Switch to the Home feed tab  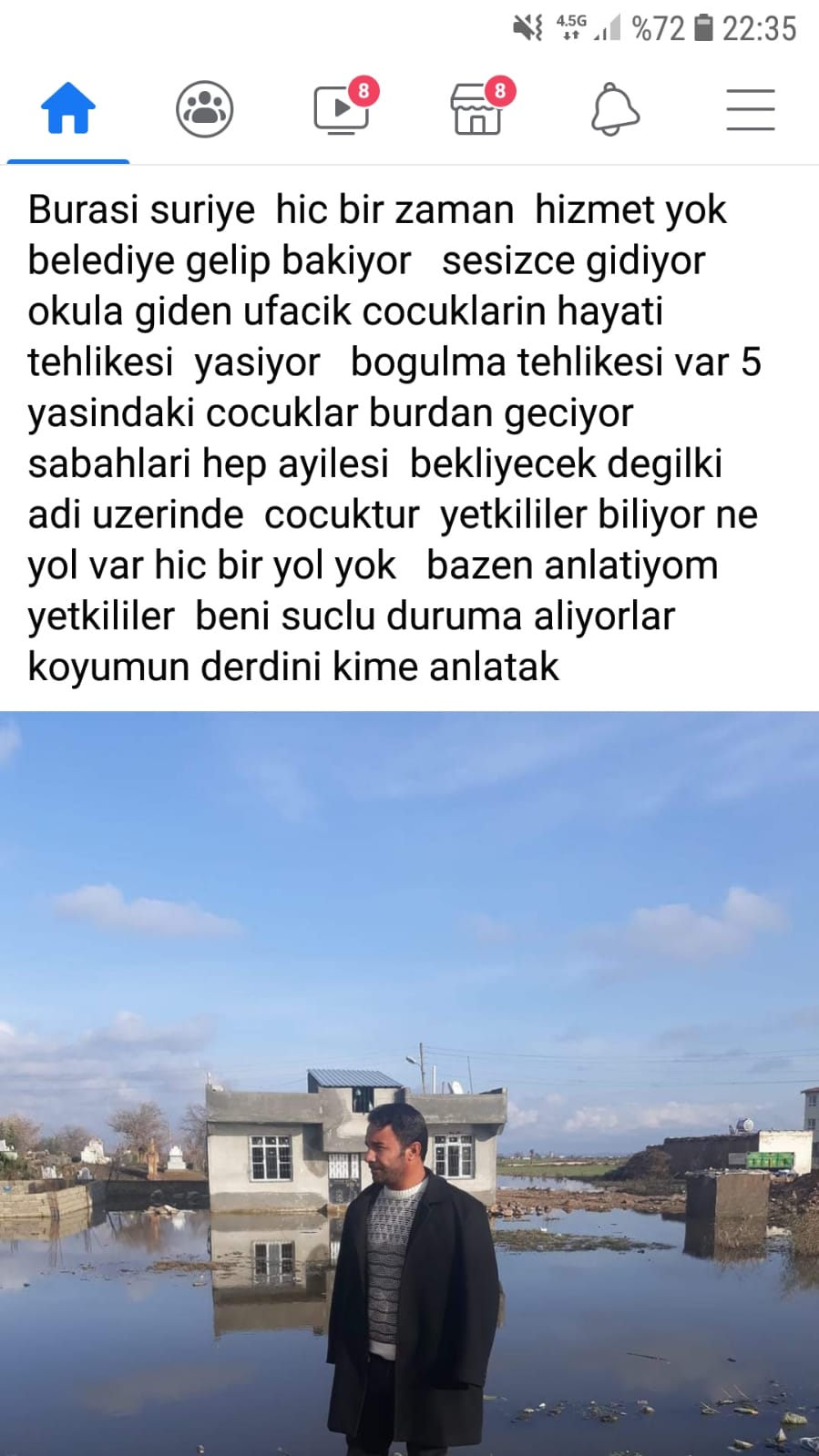pyautogui.click(x=68, y=108)
